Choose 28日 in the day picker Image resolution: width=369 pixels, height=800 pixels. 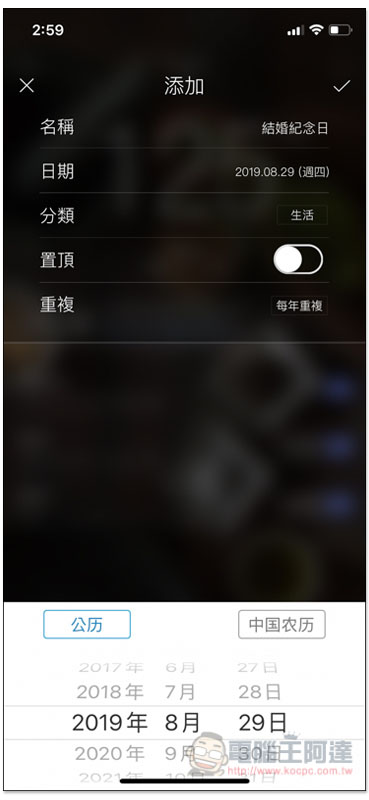[x=259, y=692]
